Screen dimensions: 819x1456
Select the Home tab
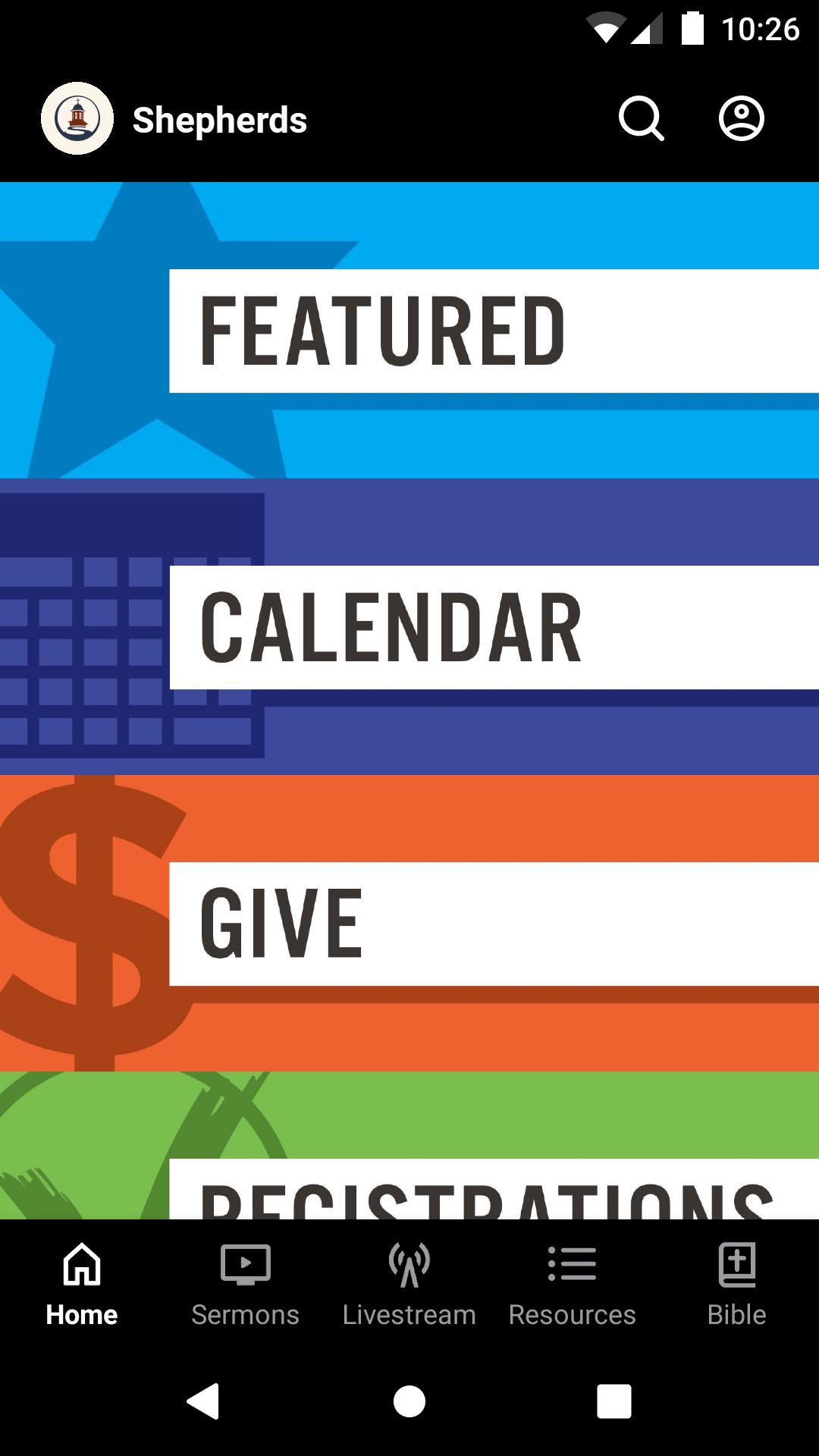pos(82,1282)
